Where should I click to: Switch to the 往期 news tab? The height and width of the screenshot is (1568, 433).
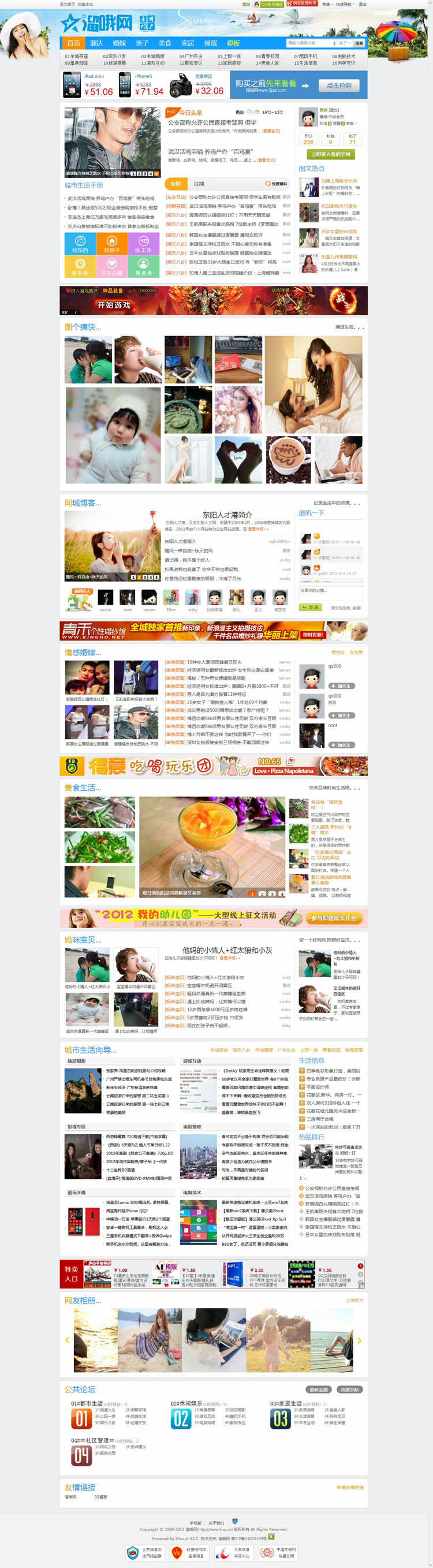pos(199,183)
